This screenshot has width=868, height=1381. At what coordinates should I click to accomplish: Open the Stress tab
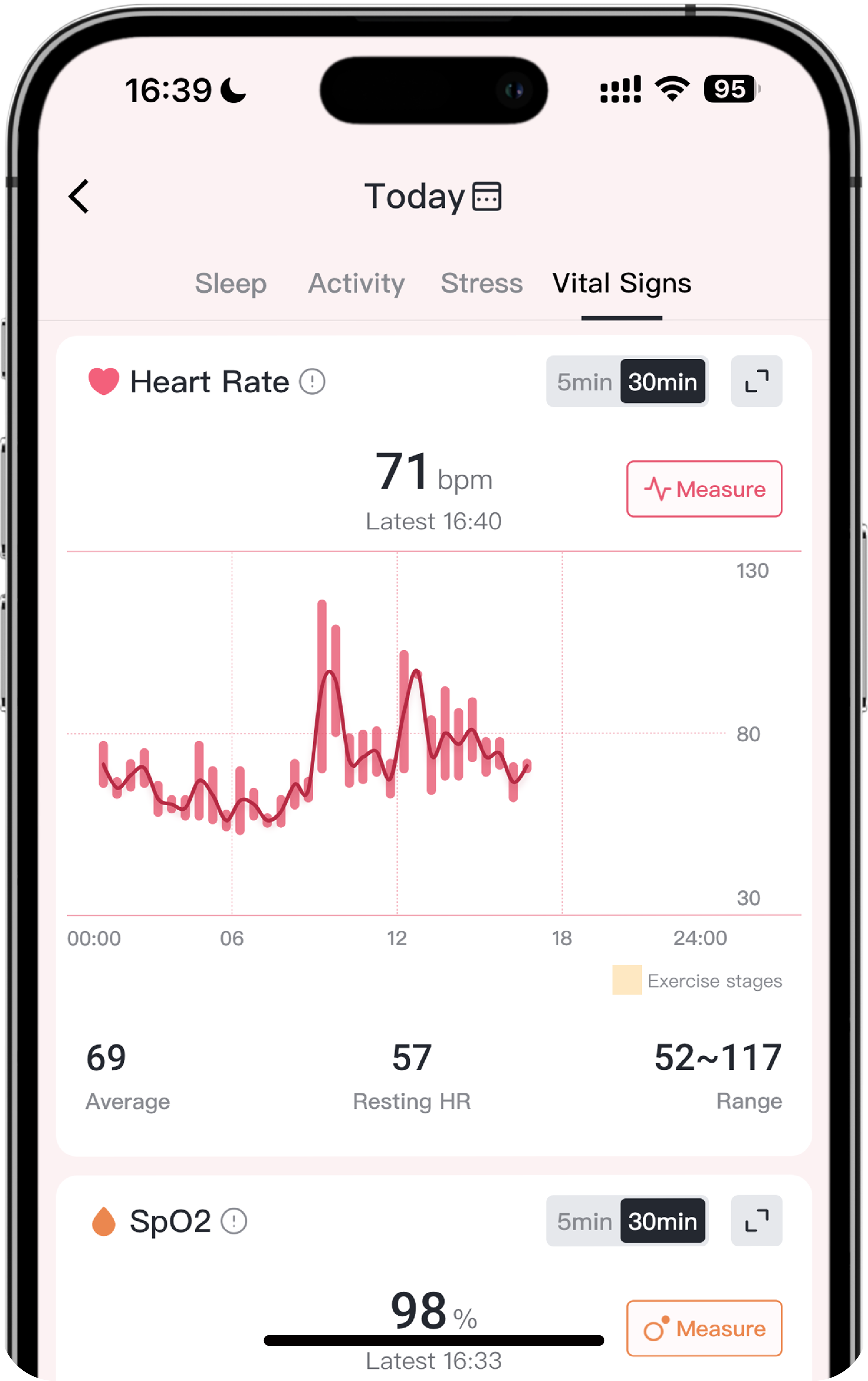coord(482,283)
